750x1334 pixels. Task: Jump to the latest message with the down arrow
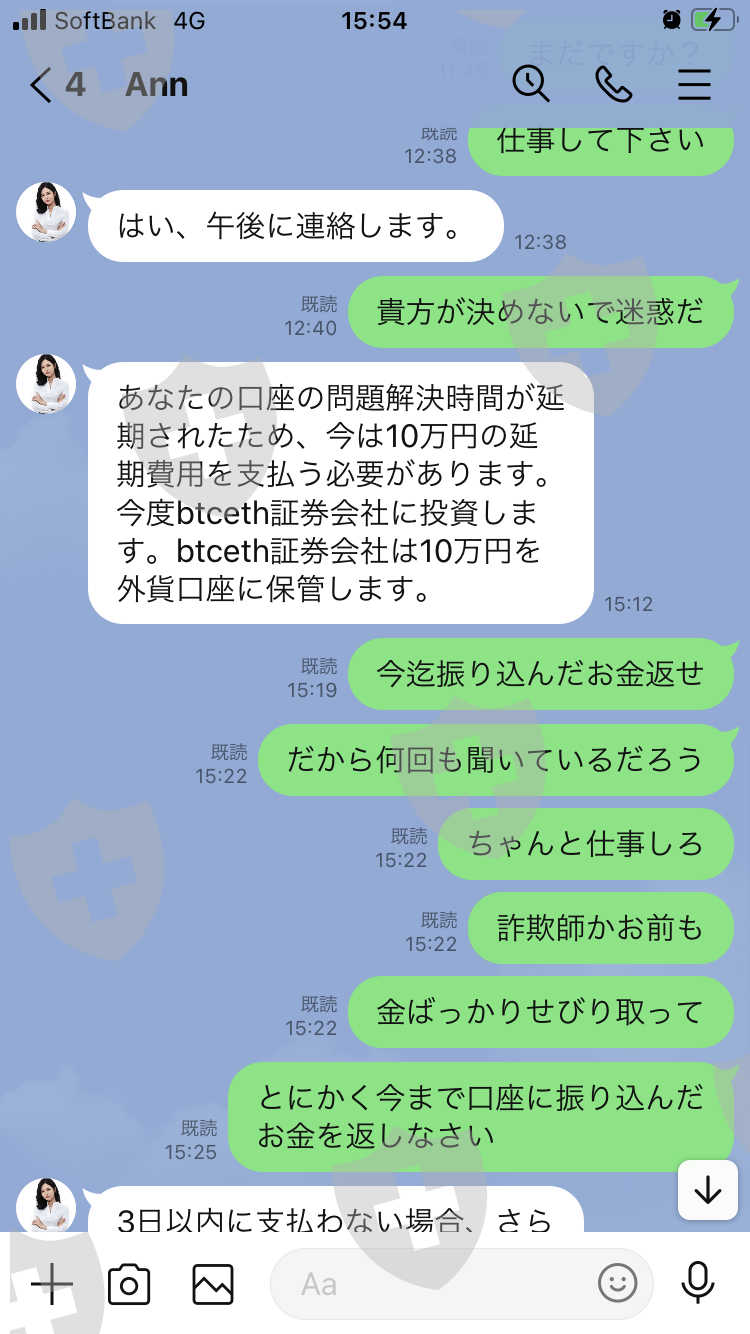click(708, 1190)
